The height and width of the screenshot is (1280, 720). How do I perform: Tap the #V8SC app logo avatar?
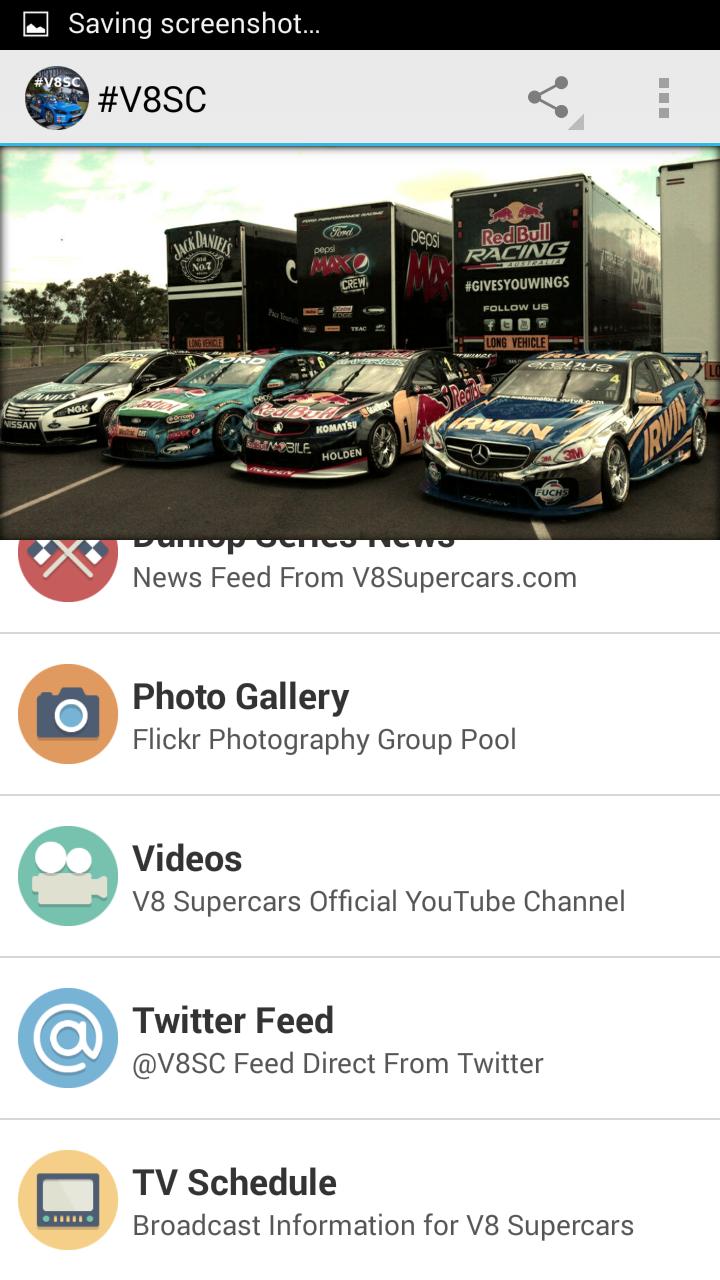coord(57,97)
